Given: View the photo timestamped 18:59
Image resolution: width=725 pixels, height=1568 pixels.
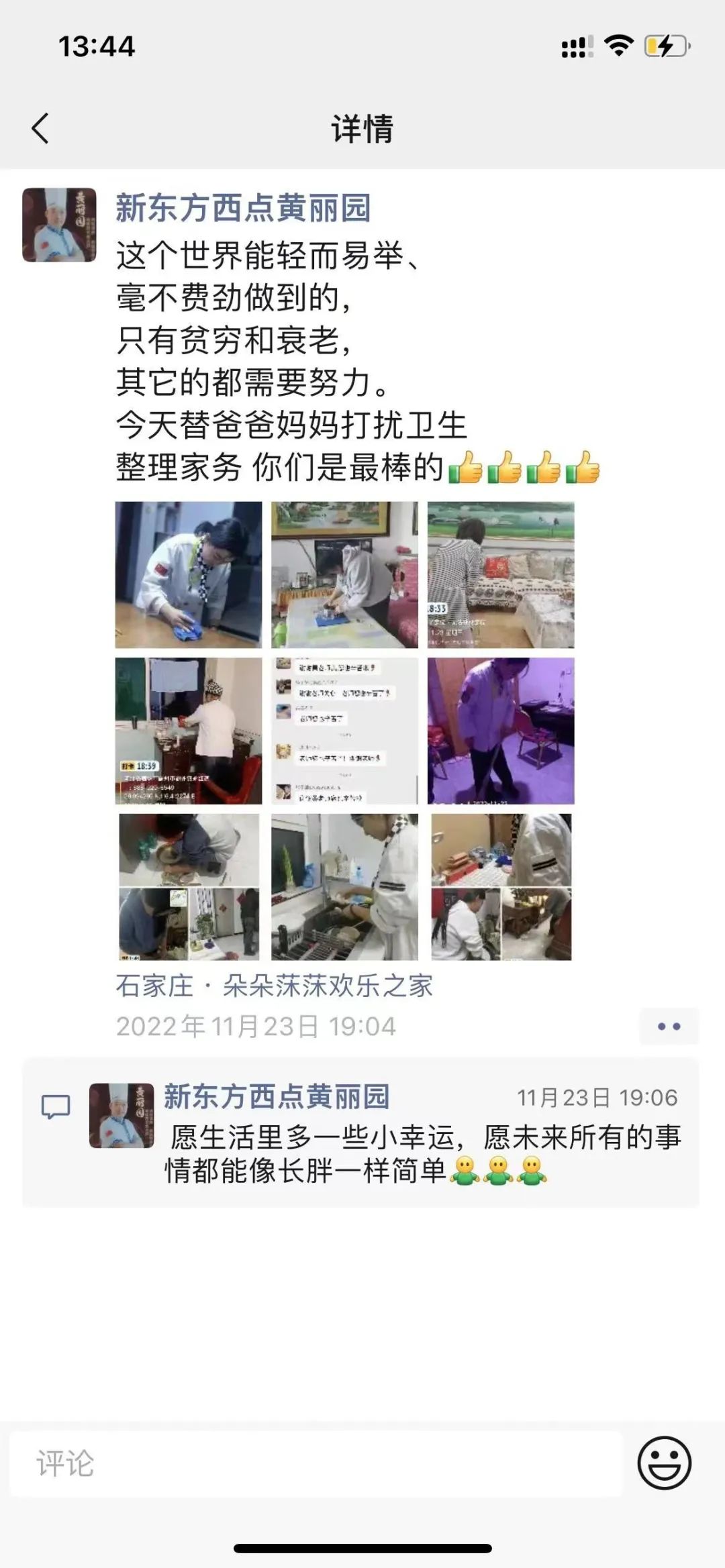Looking at the screenshot, I should 189,731.
